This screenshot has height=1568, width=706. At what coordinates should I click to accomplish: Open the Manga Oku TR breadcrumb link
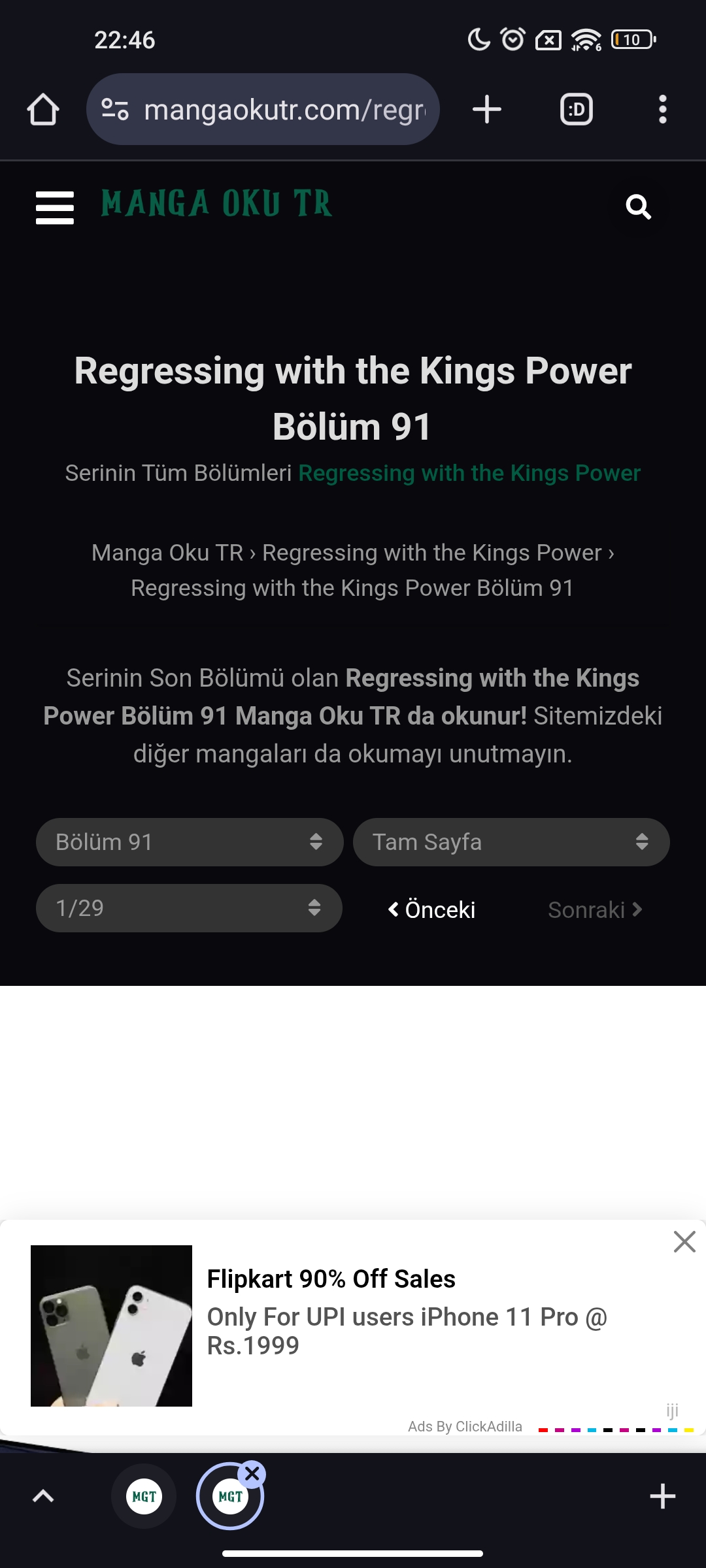(167, 553)
